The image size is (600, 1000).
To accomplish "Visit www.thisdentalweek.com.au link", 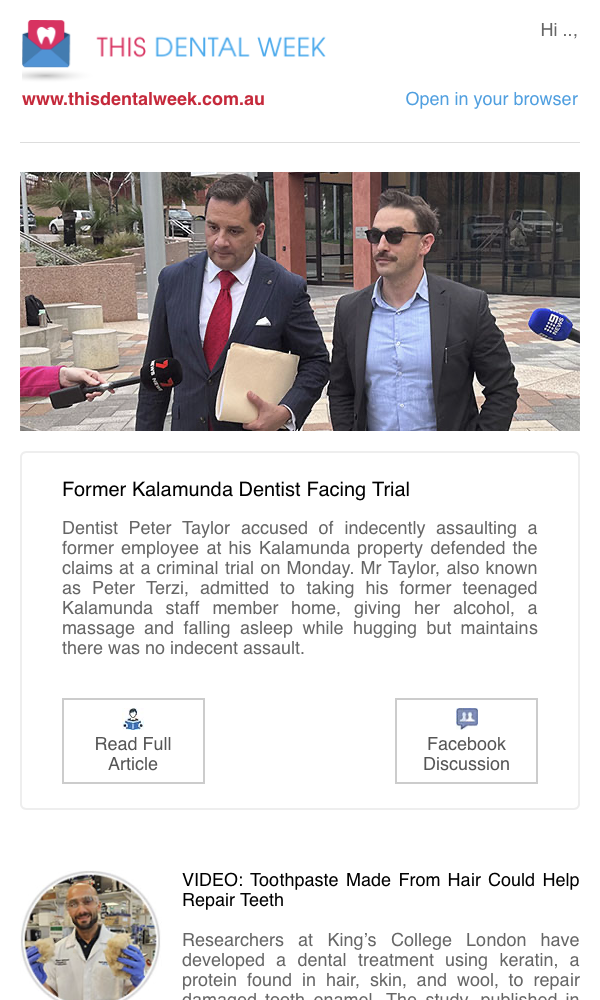I will pos(143,99).
